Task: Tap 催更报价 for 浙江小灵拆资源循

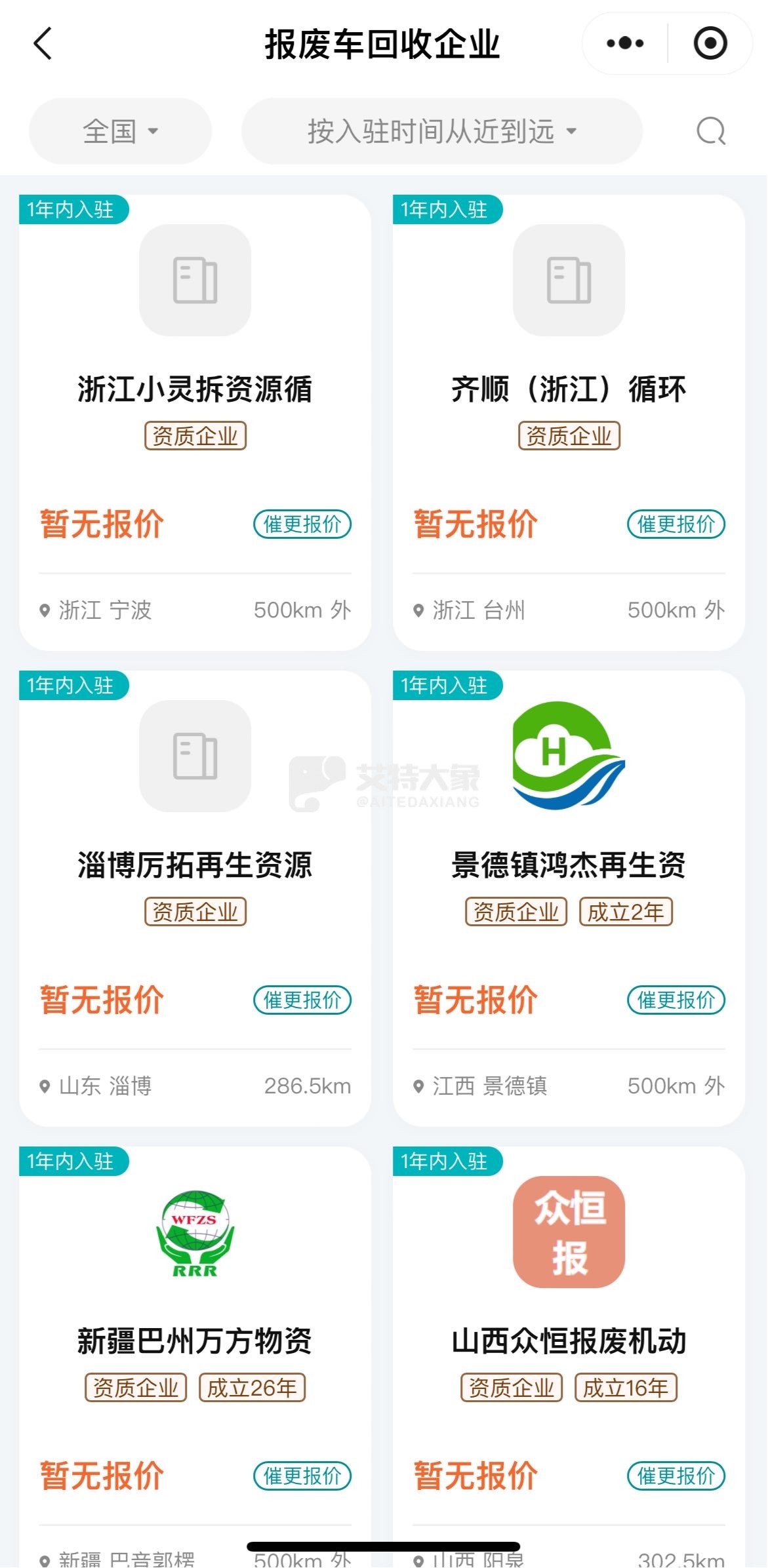Action: click(x=302, y=524)
